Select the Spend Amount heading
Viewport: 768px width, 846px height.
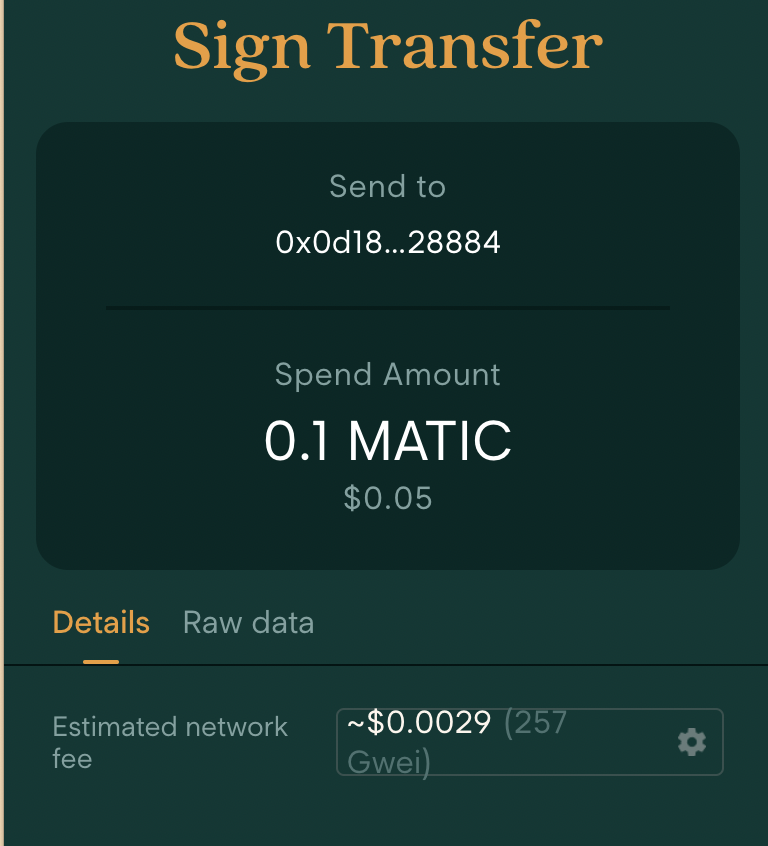click(387, 374)
